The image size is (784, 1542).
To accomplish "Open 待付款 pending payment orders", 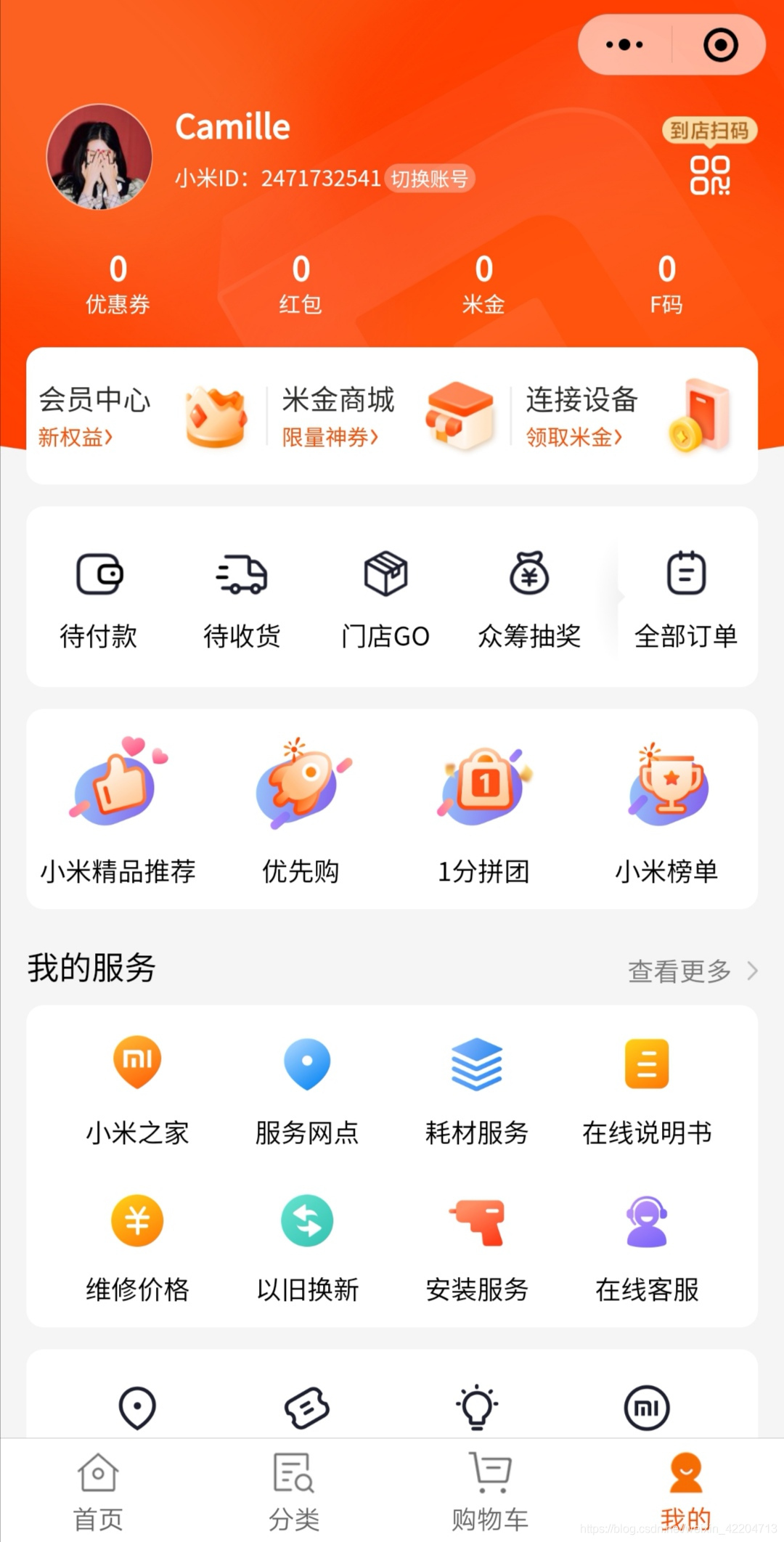I will [99, 599].
